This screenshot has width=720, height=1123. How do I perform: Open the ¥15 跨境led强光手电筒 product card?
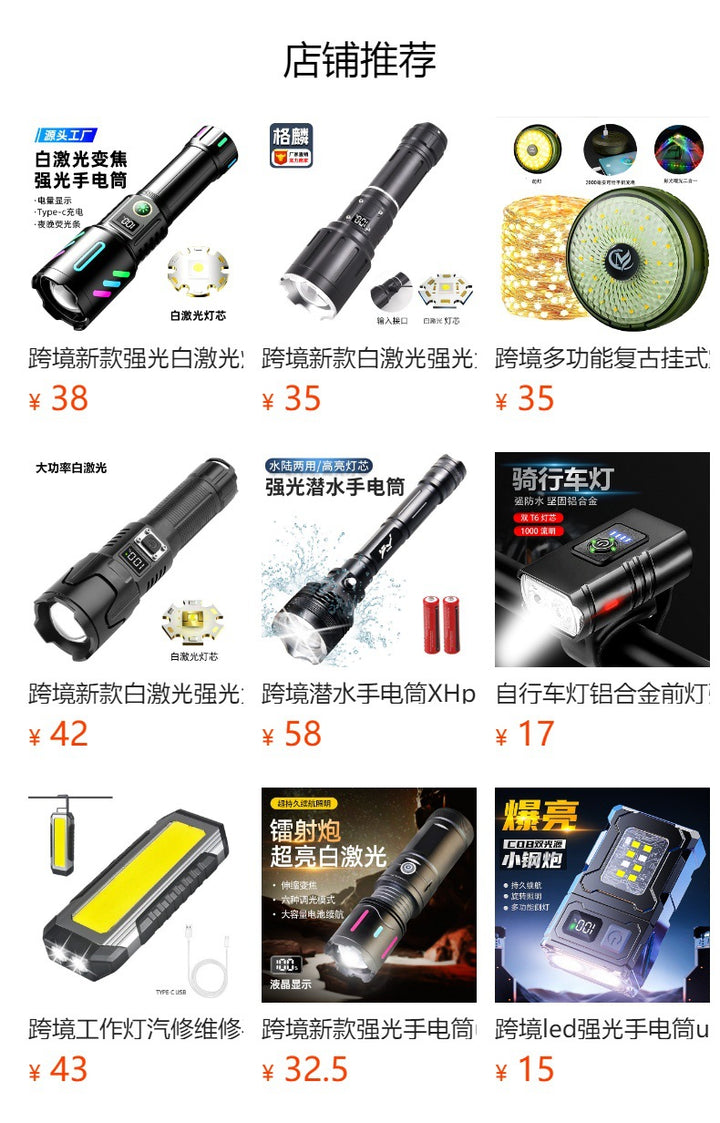[602, 895]
